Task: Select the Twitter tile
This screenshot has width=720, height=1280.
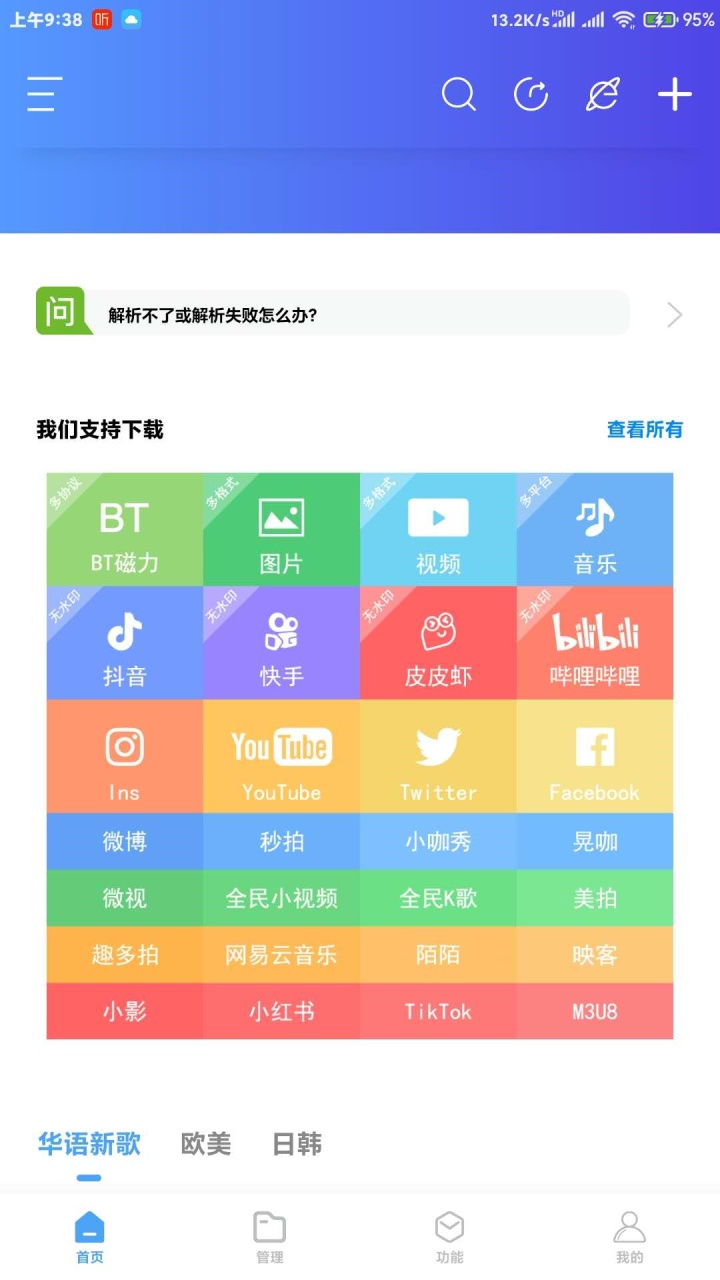Action: 438,756
